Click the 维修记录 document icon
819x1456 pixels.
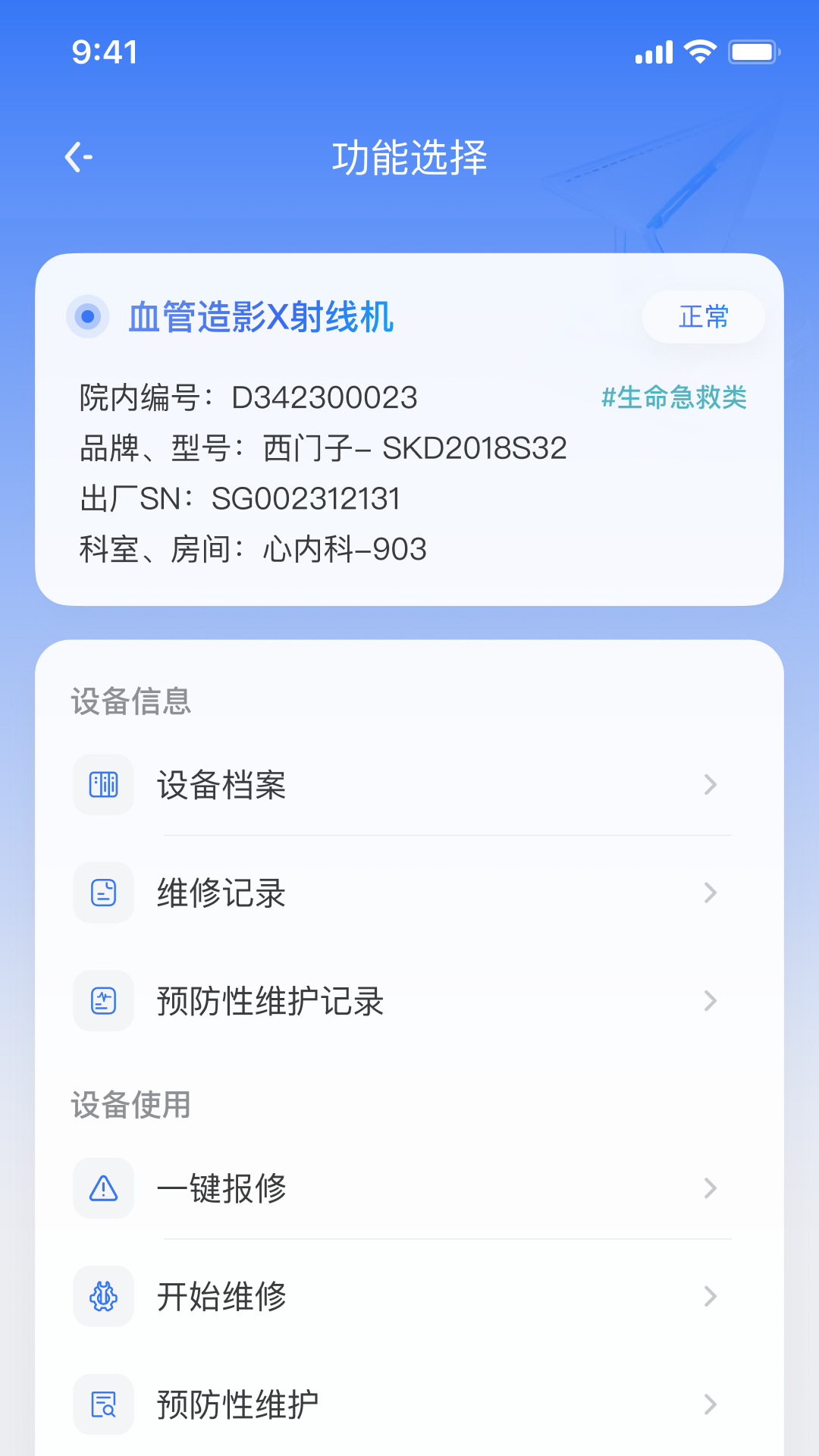point(103,893)
